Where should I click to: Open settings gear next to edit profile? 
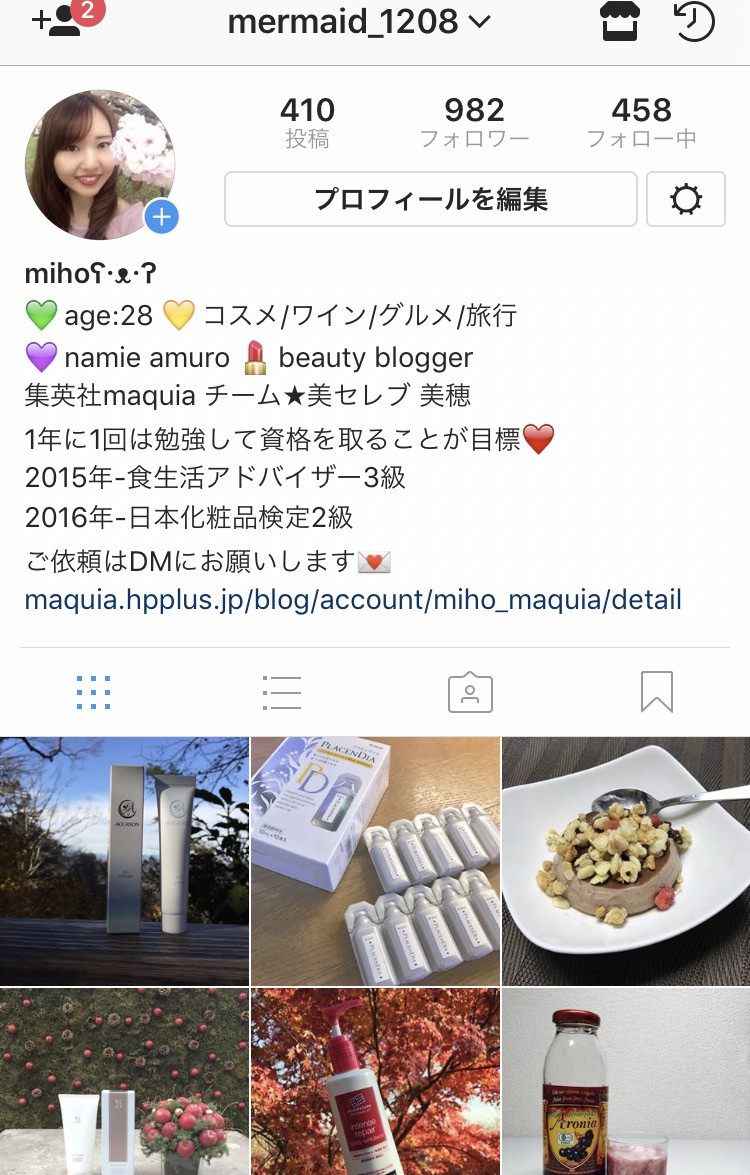pyautogui.click(x=686, y=200)
